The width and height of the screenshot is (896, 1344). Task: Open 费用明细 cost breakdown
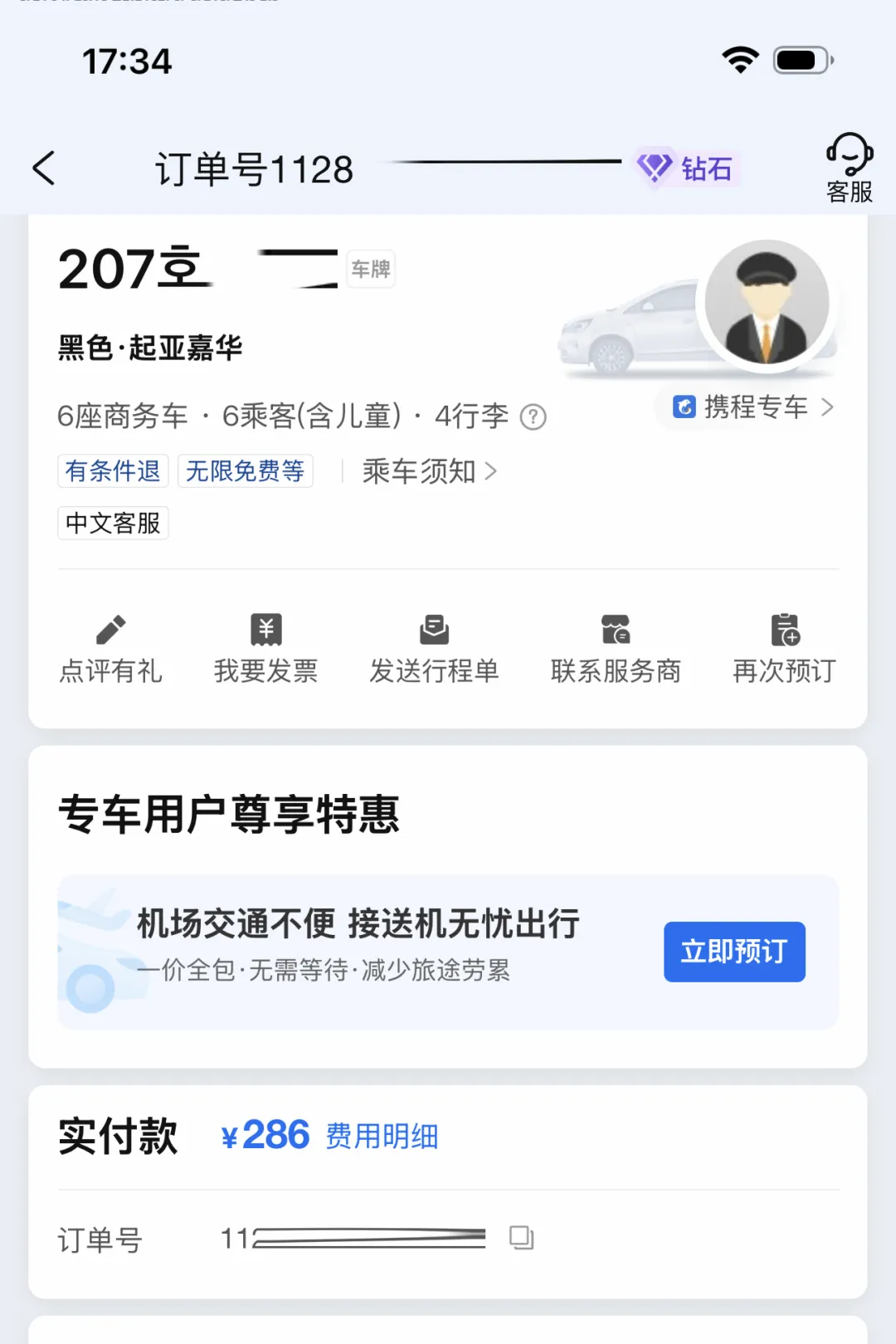tap(382, 1136)
